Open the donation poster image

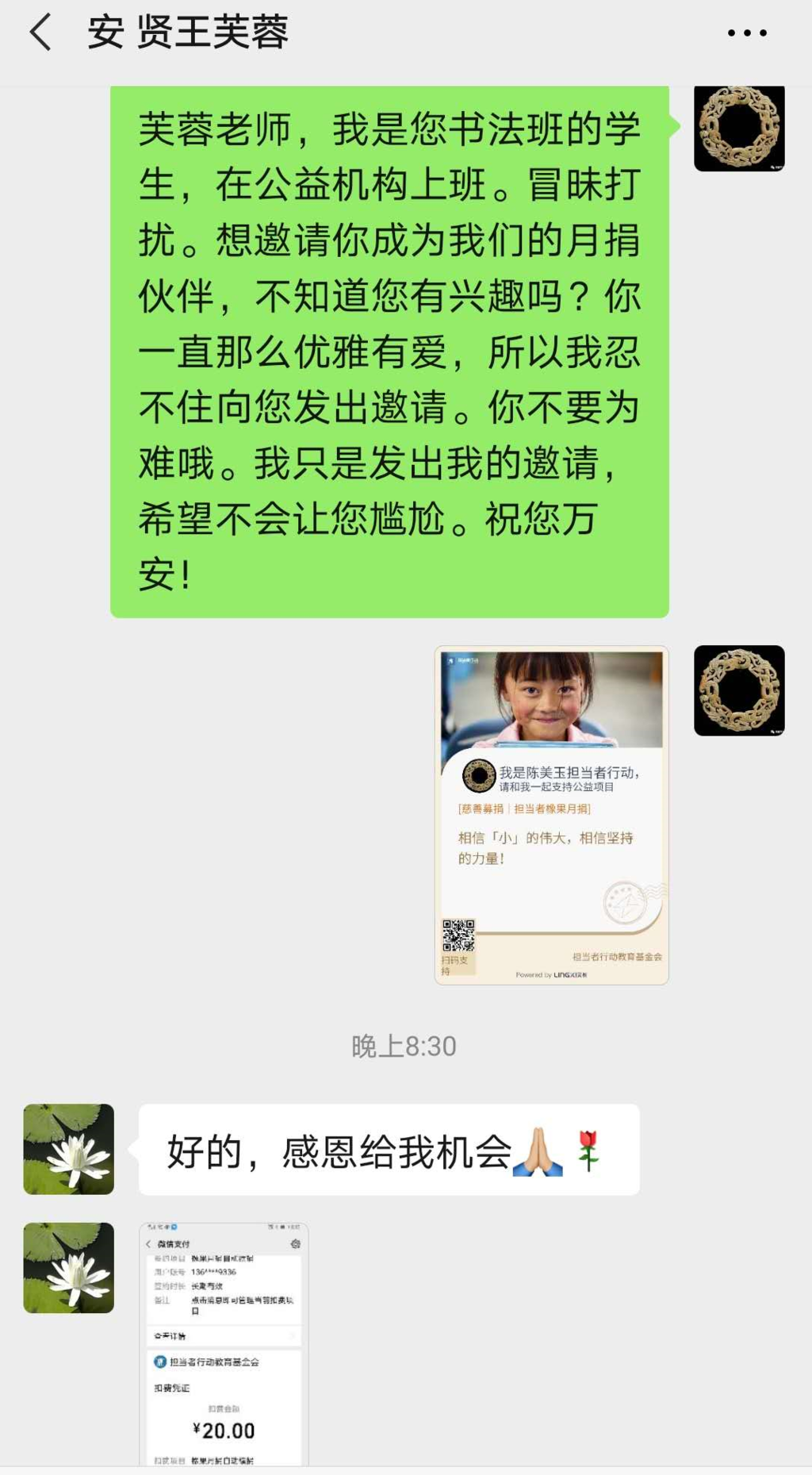(551, 815)
